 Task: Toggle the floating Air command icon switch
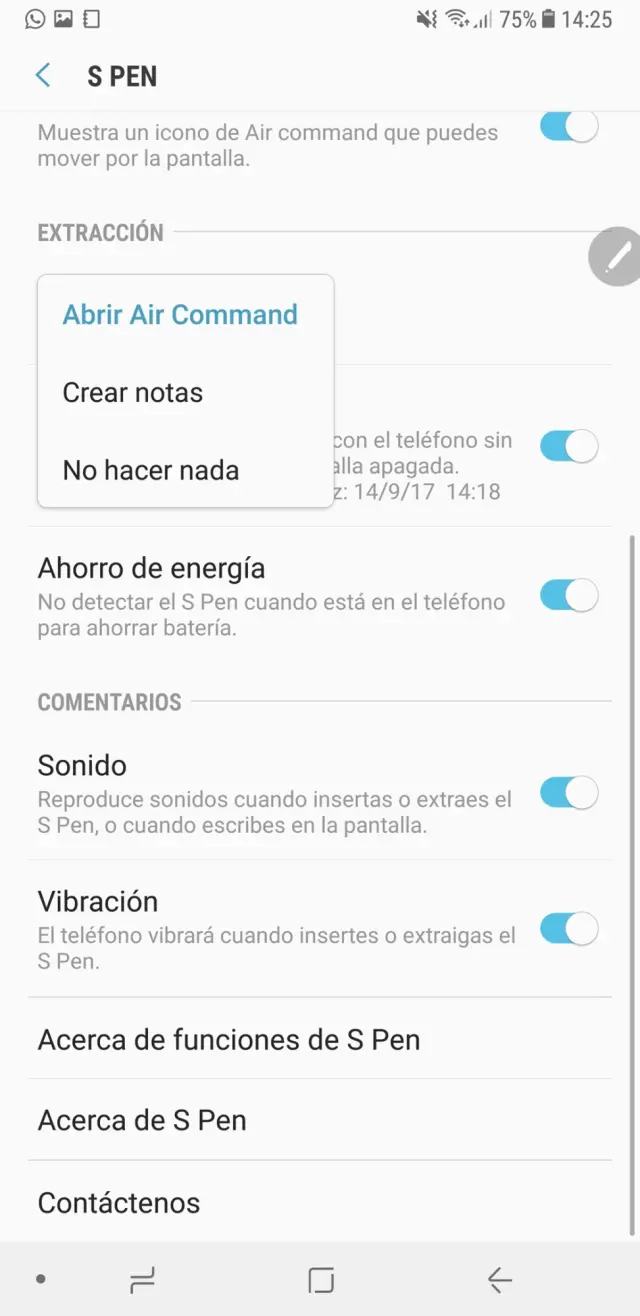pos(568,128)
